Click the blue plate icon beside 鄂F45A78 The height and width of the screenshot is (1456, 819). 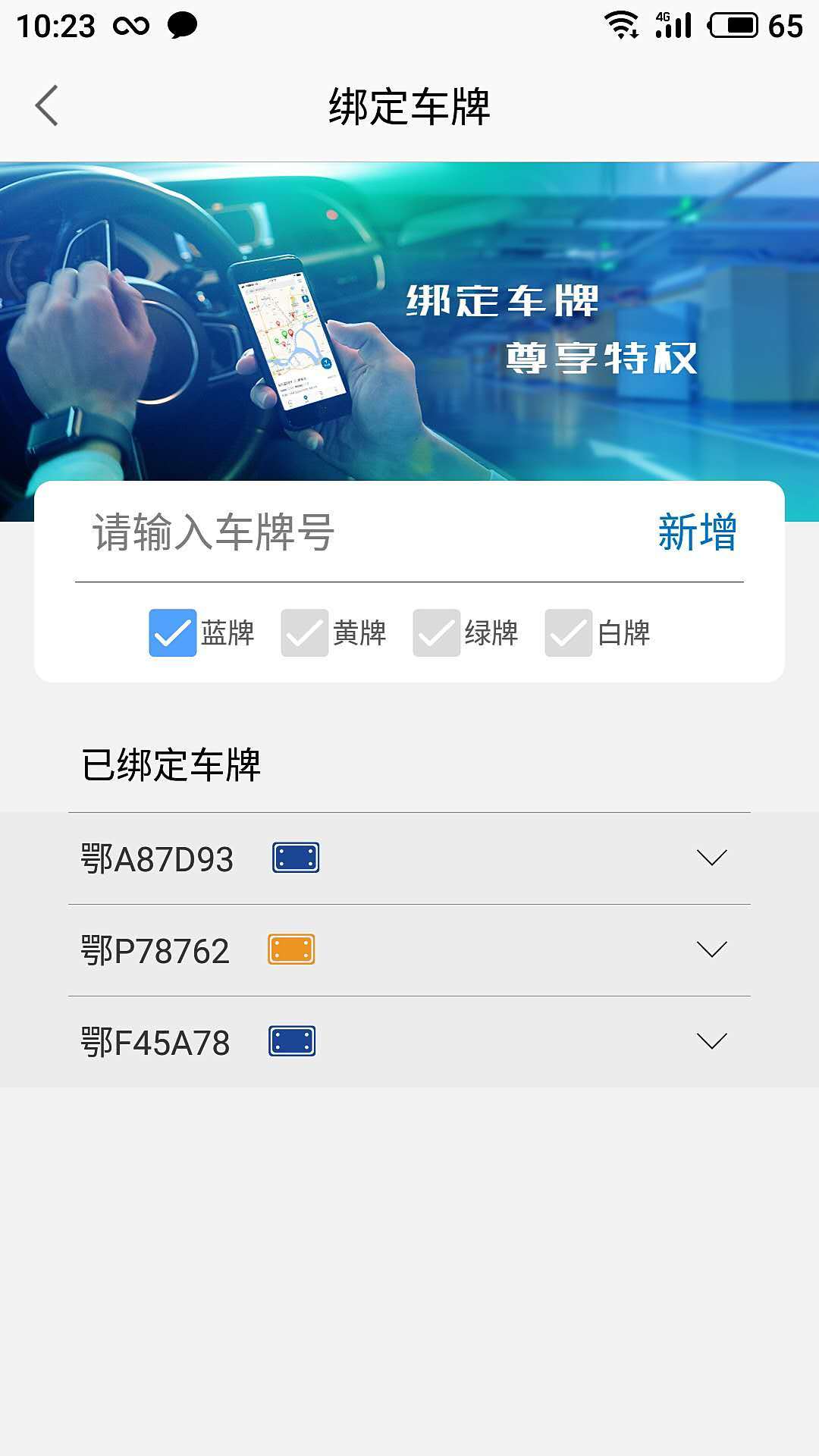coord(292,1040)
